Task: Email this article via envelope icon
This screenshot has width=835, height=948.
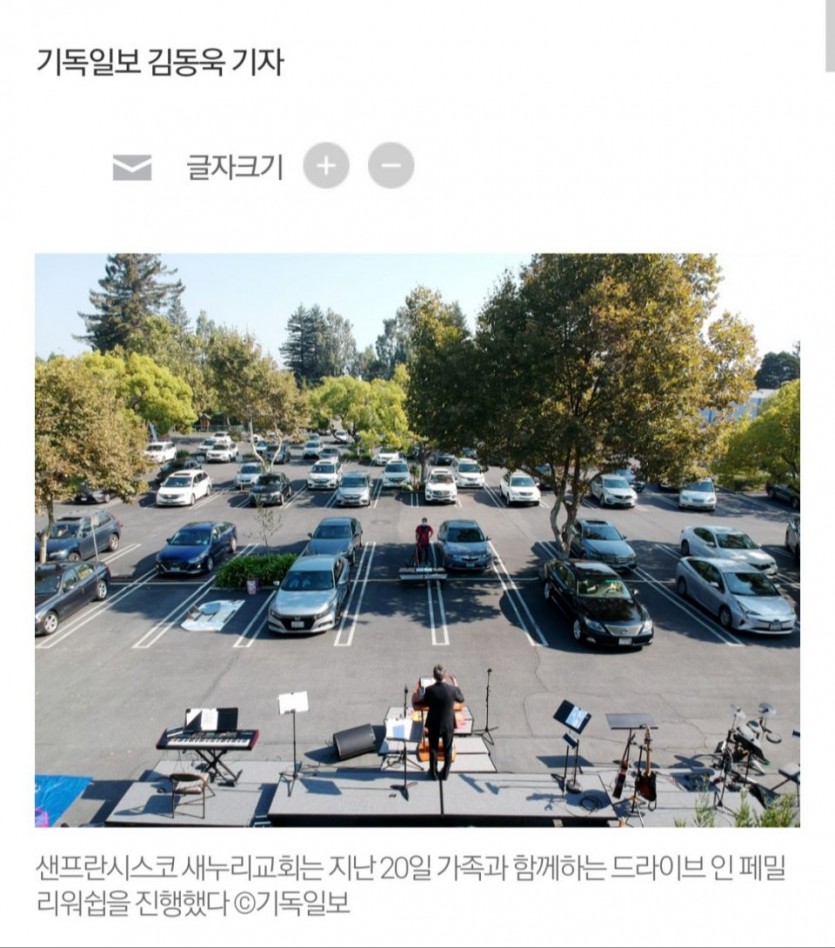Action: 132,167
